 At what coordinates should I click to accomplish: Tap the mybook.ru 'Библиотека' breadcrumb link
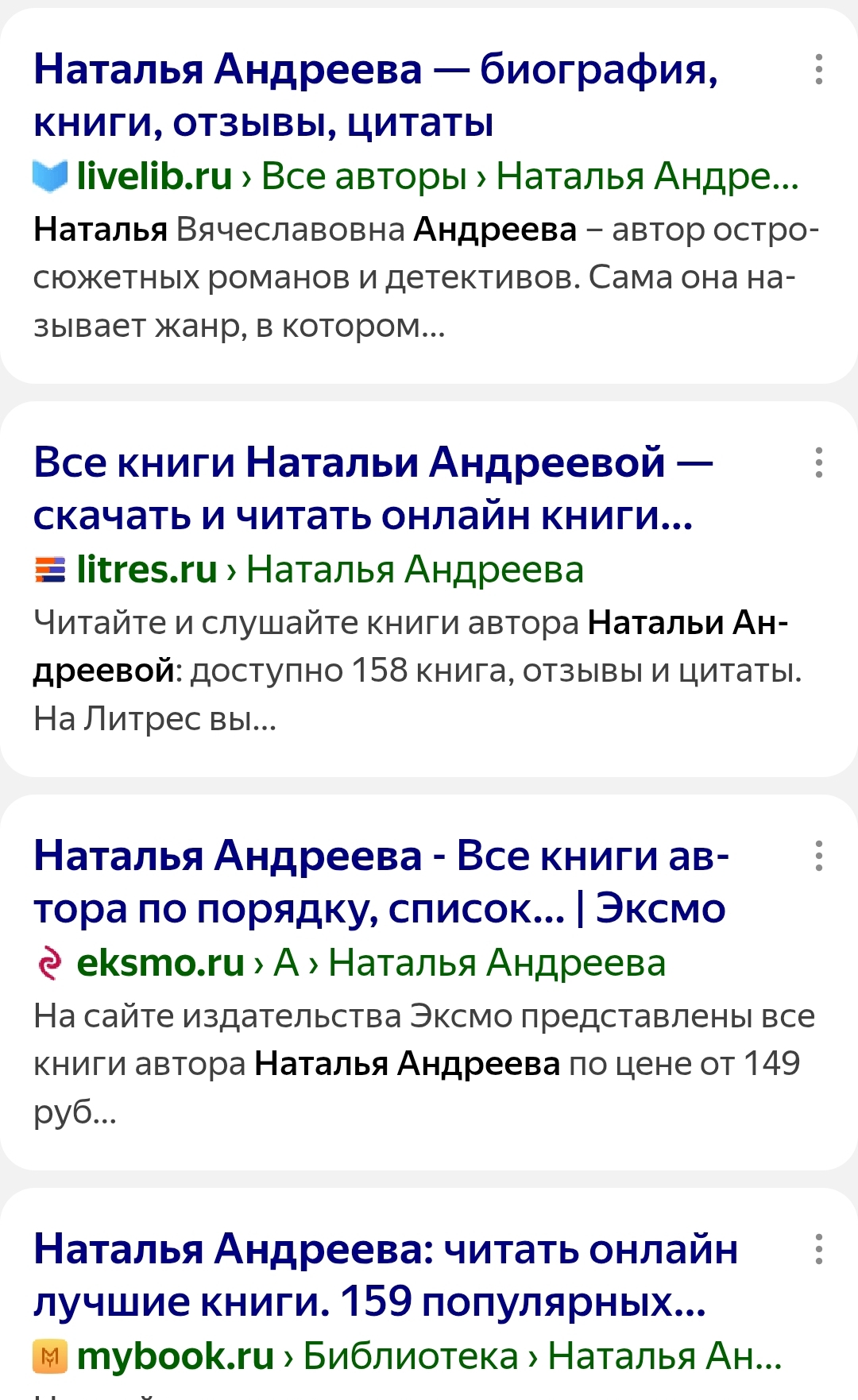tap(410, 1356)
